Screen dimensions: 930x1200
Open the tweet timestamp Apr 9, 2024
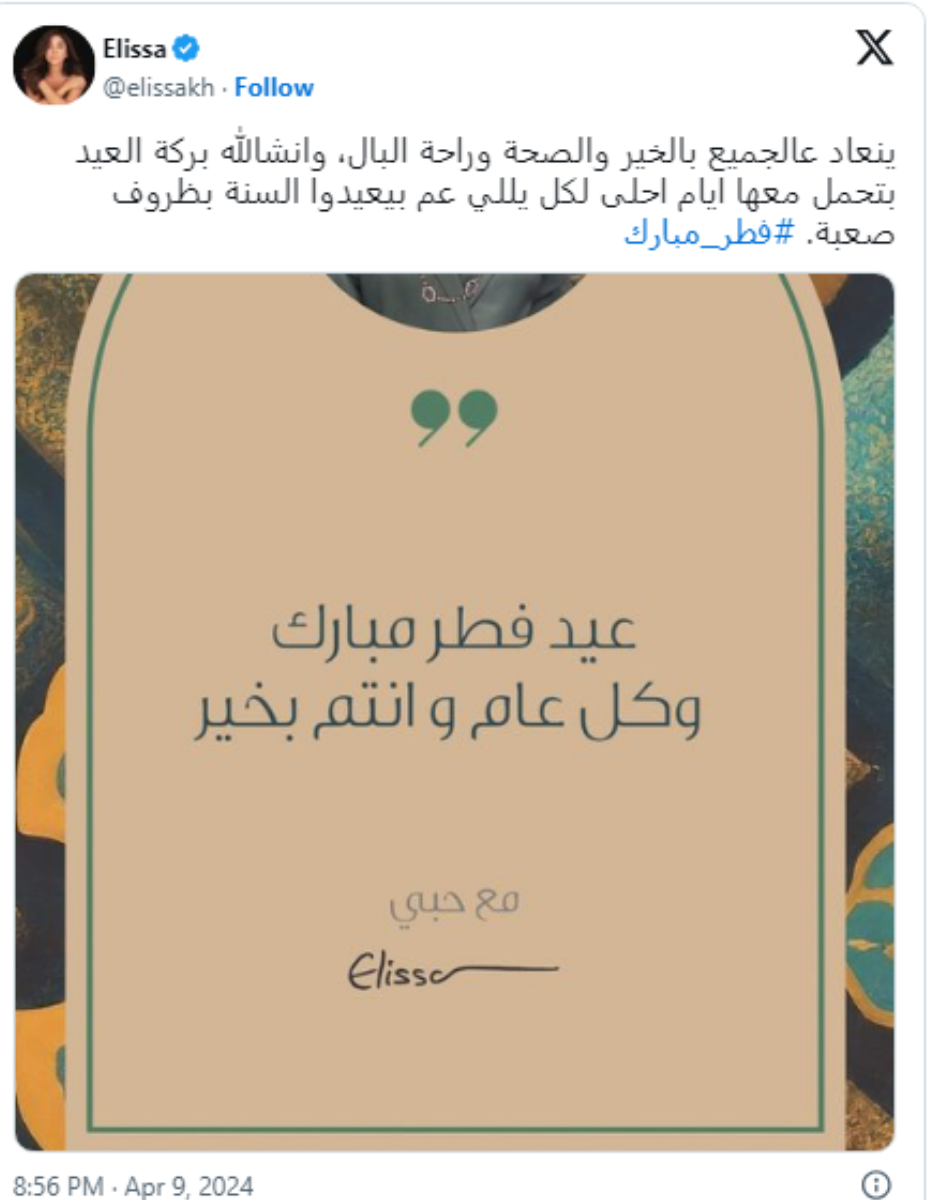pos(133,1186)
